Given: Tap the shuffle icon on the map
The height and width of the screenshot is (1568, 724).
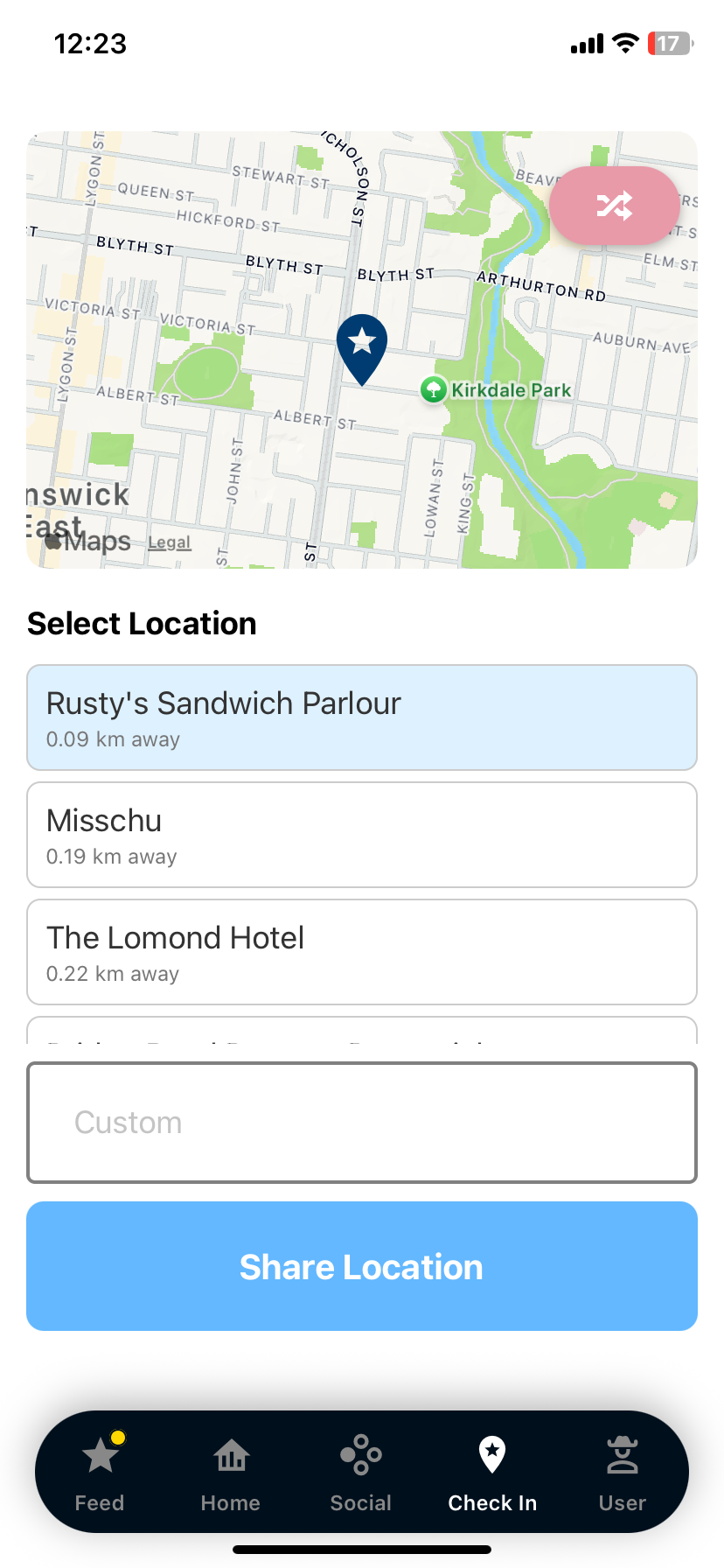Looking at the screenshot, I should pyautogui.click(x=614, y=206).
